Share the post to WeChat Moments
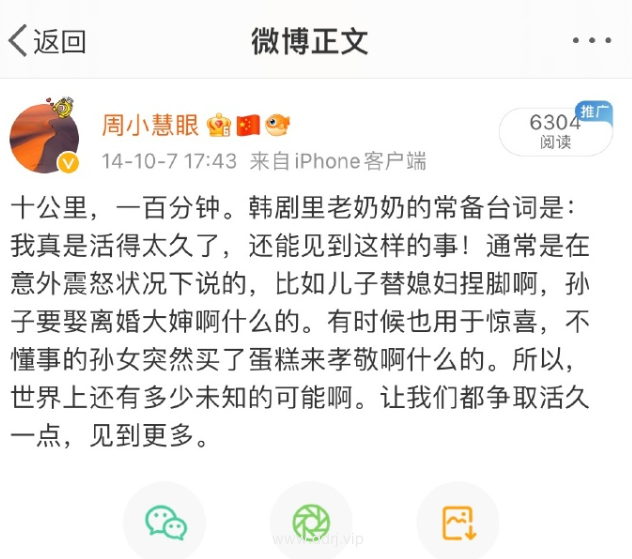This screenshot has height=559, width=632. [x=311, y=522]
